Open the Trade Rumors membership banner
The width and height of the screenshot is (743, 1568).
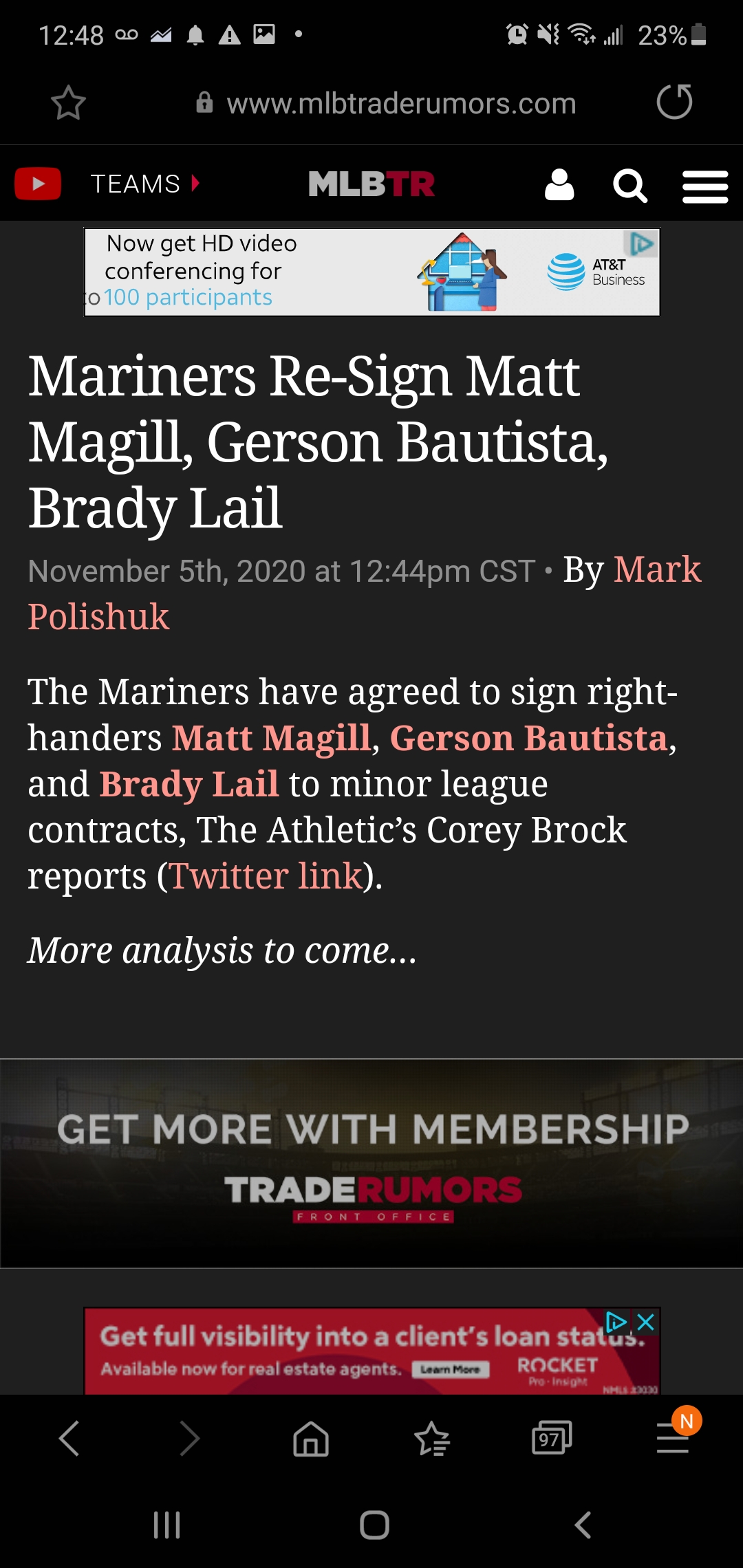pyautogui.click(x=371, y=1164)
